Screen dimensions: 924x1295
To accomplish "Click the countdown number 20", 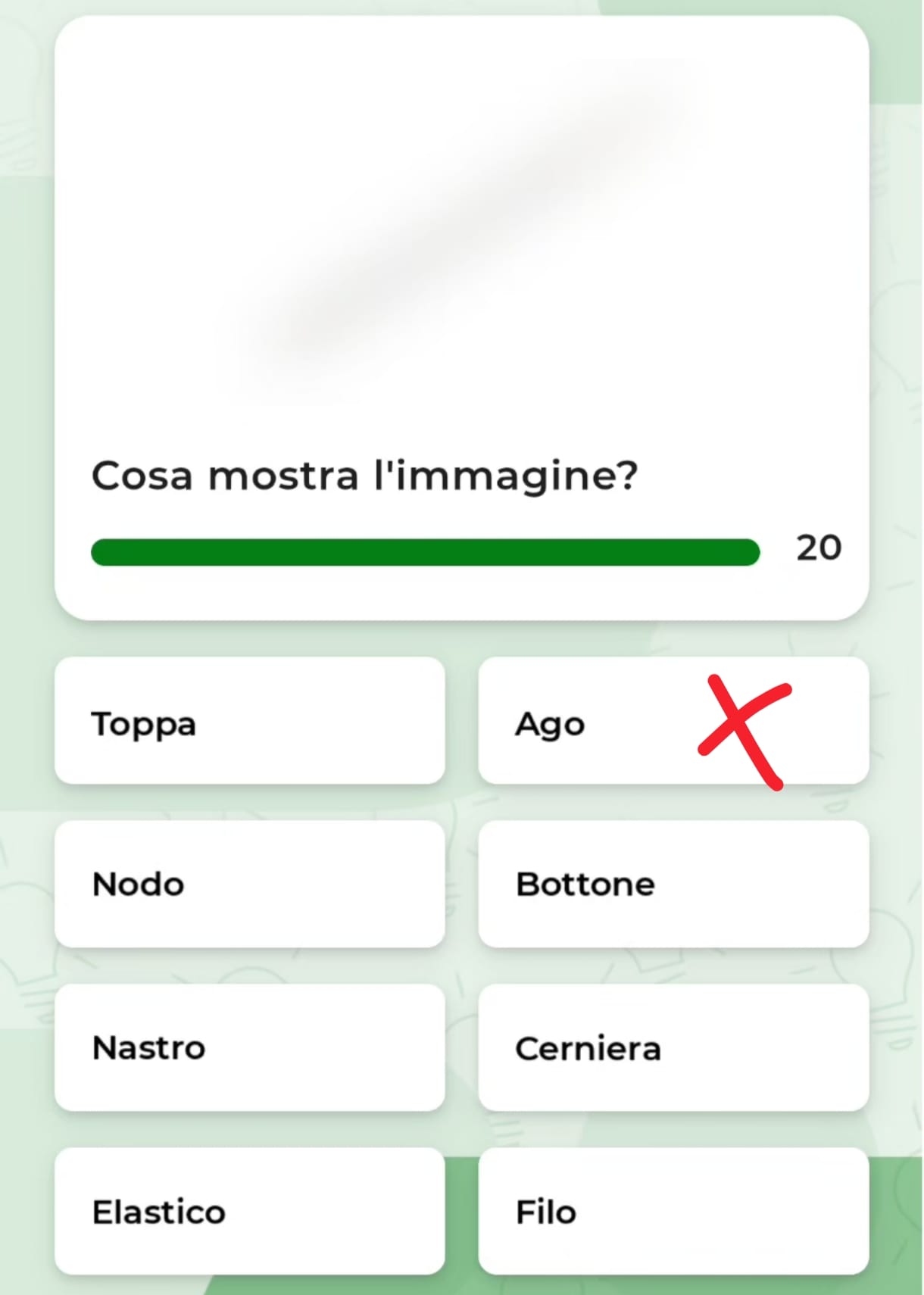I will point(820,549).
